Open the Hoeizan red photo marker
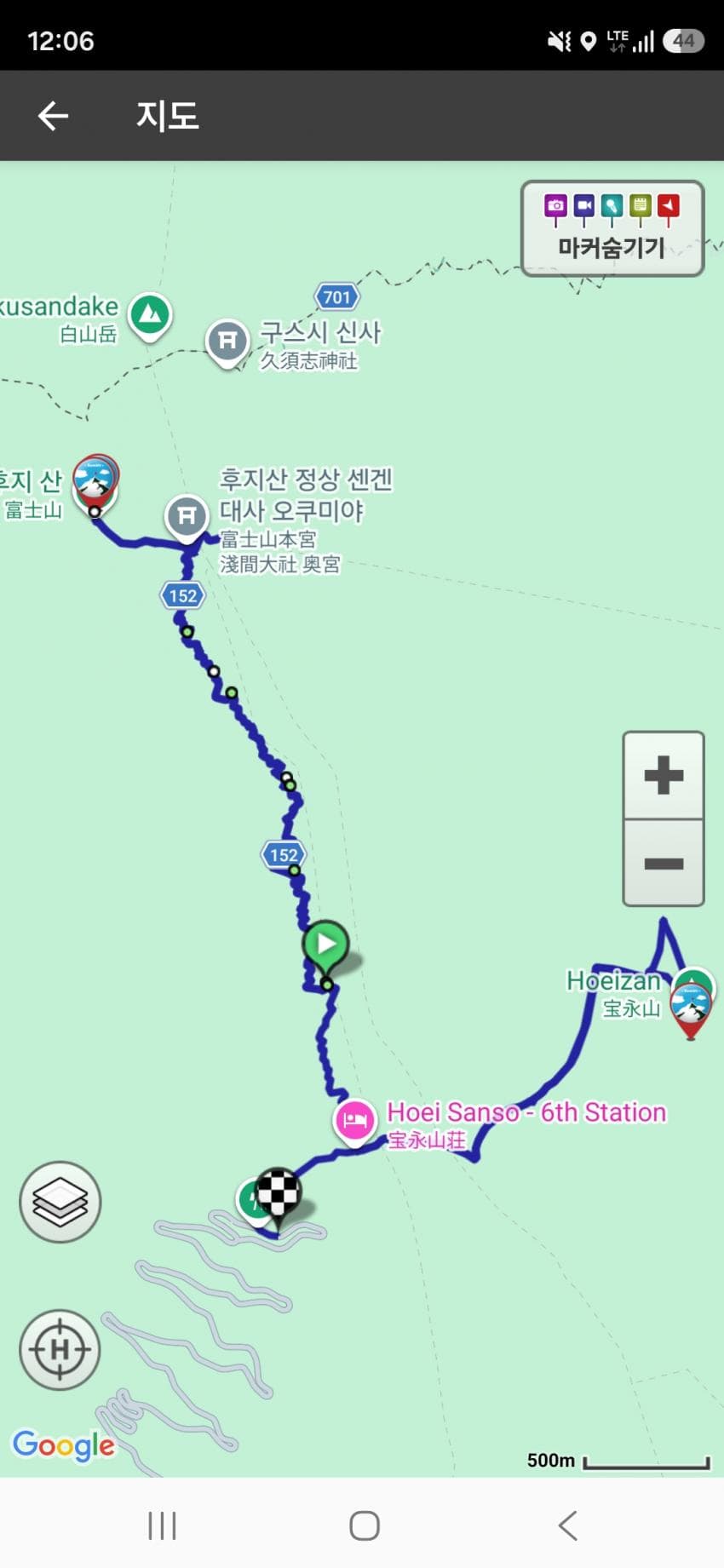 [691, 1008]
